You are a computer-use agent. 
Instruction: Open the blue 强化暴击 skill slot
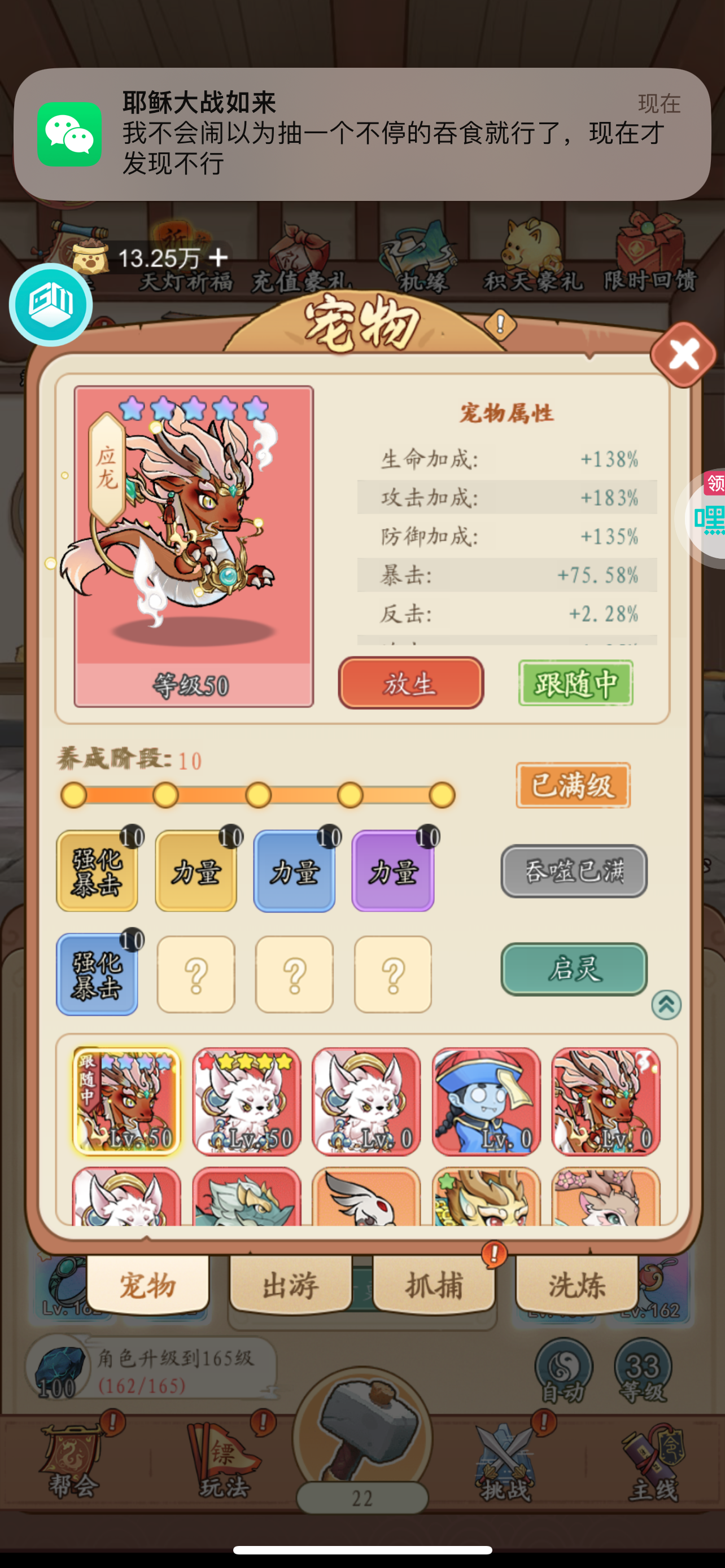(97, 975)
